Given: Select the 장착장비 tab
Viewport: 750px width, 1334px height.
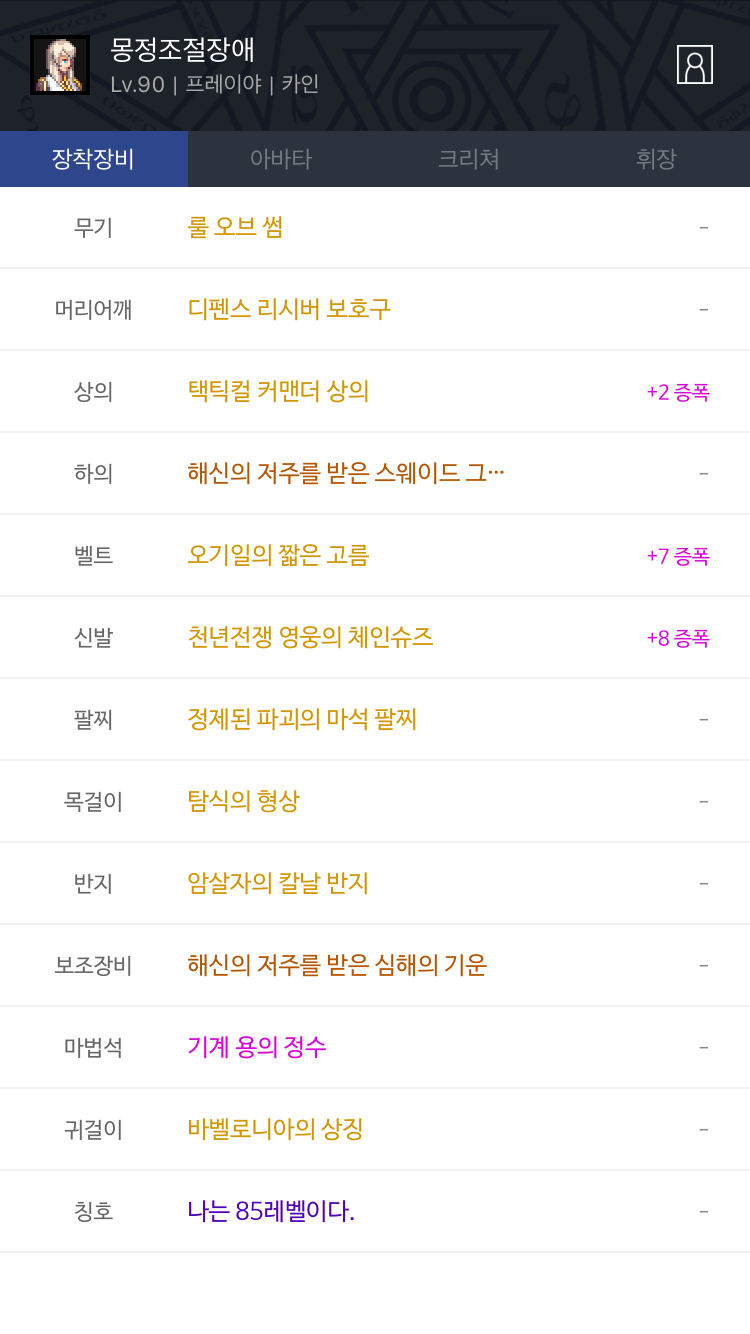Looking at the screenshot, I should [94, 159].
